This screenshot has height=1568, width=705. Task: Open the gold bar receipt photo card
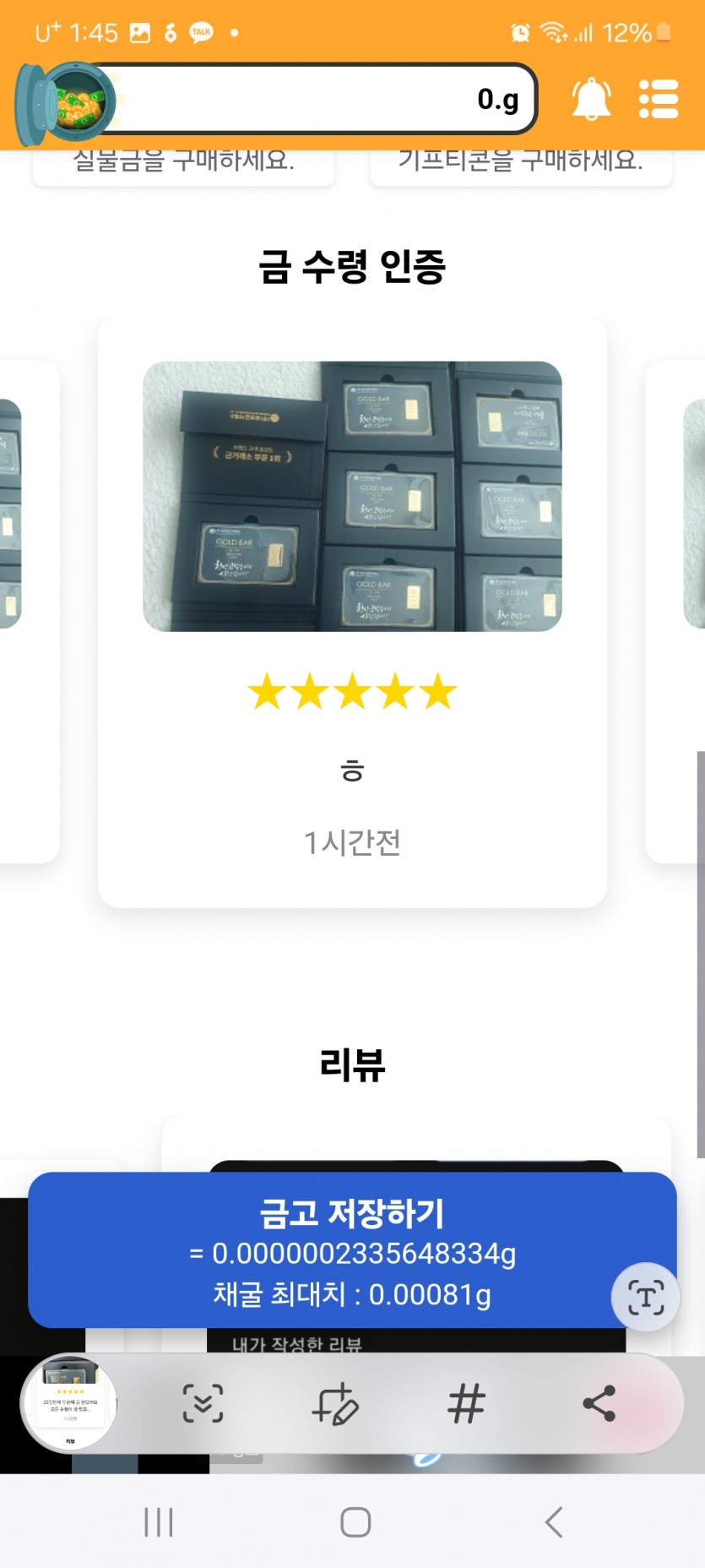click(x=352, y=612)
